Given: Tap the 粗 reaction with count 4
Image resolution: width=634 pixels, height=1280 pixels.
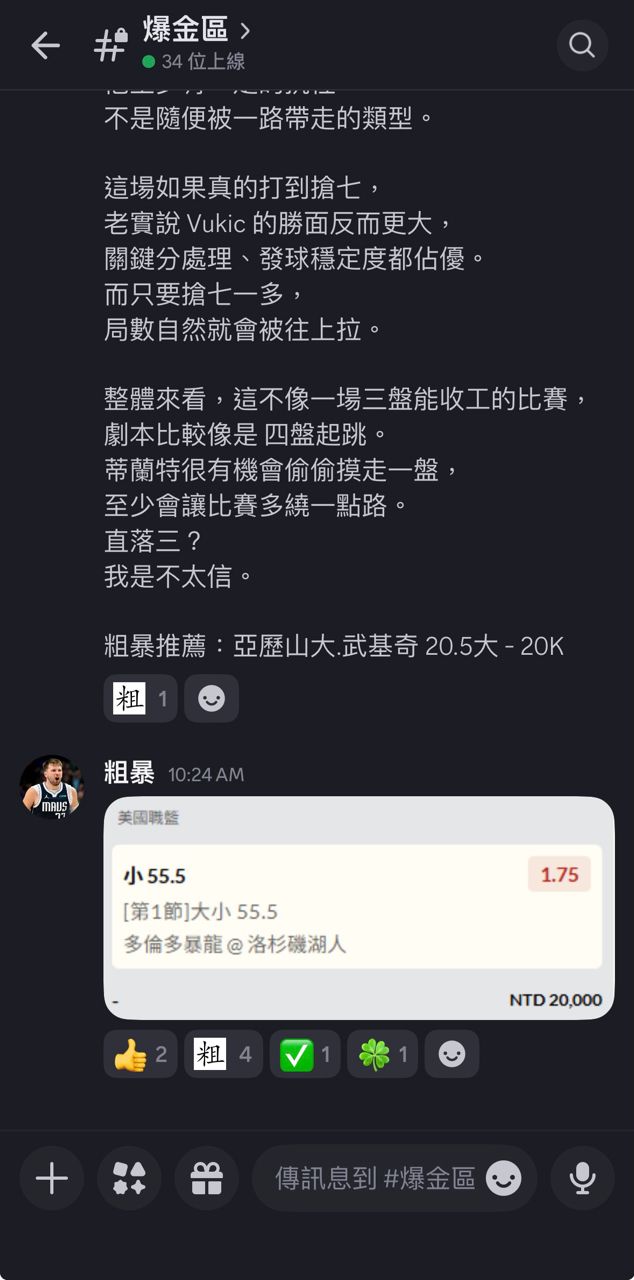Looking at the screenshot, I should tap(223, 1054).
